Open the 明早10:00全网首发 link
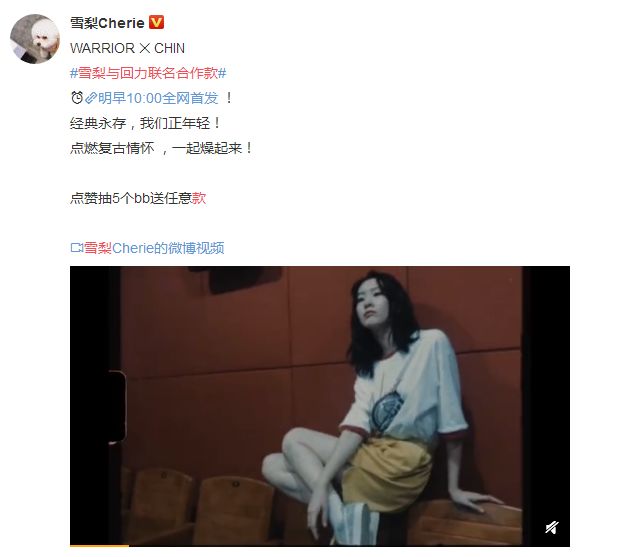The width and height of the screenshot is (630, 557). [152, 98]
